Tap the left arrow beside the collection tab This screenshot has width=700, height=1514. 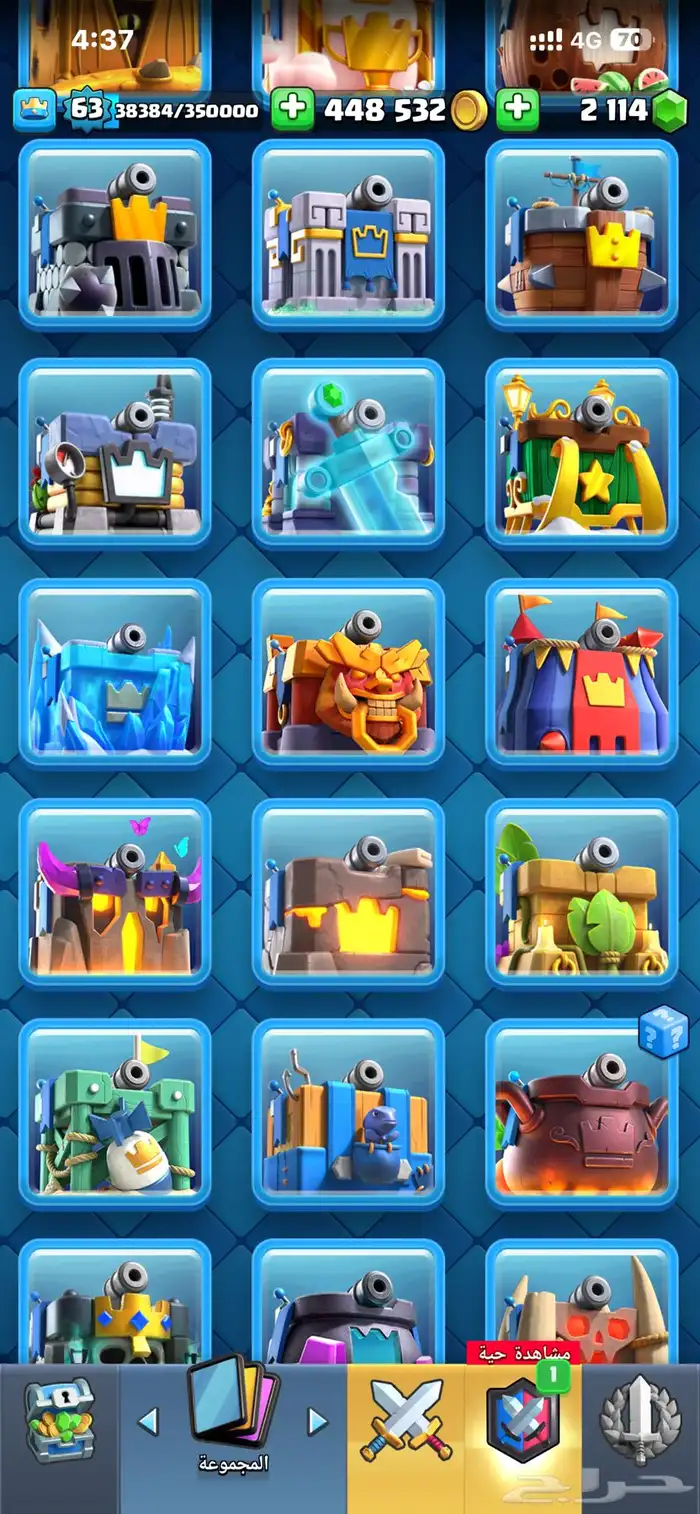[x=148, y=1420]
